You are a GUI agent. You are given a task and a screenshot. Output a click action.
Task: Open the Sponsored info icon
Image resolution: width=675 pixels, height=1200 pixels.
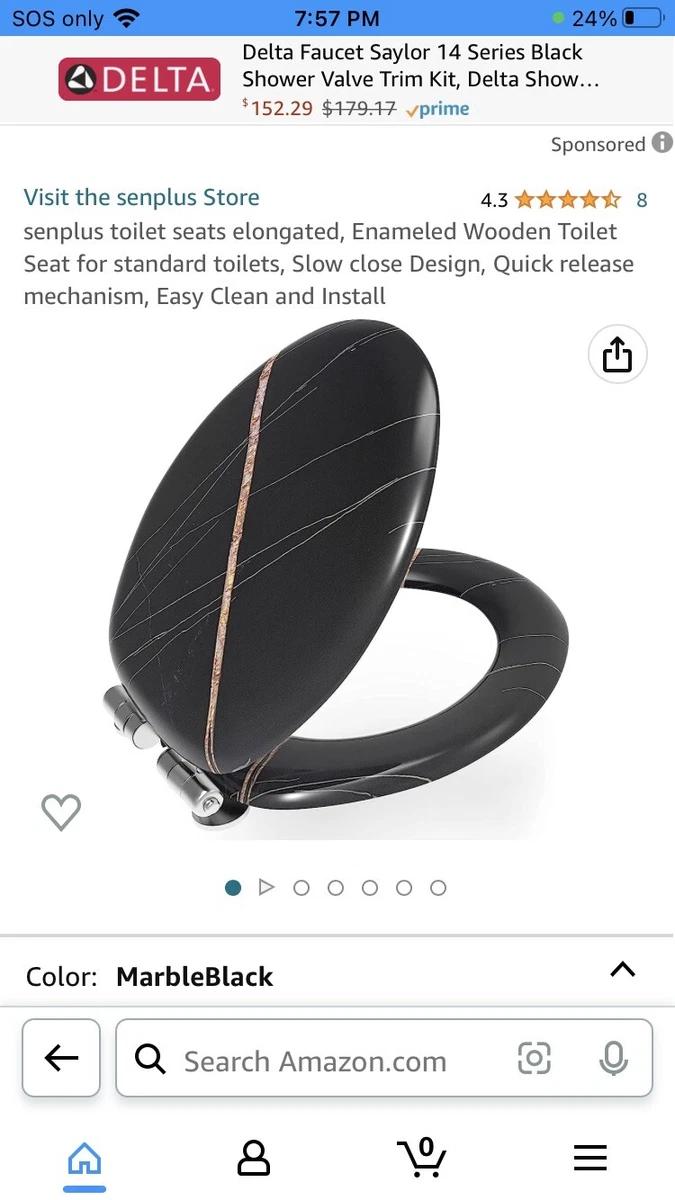point(662,143)
